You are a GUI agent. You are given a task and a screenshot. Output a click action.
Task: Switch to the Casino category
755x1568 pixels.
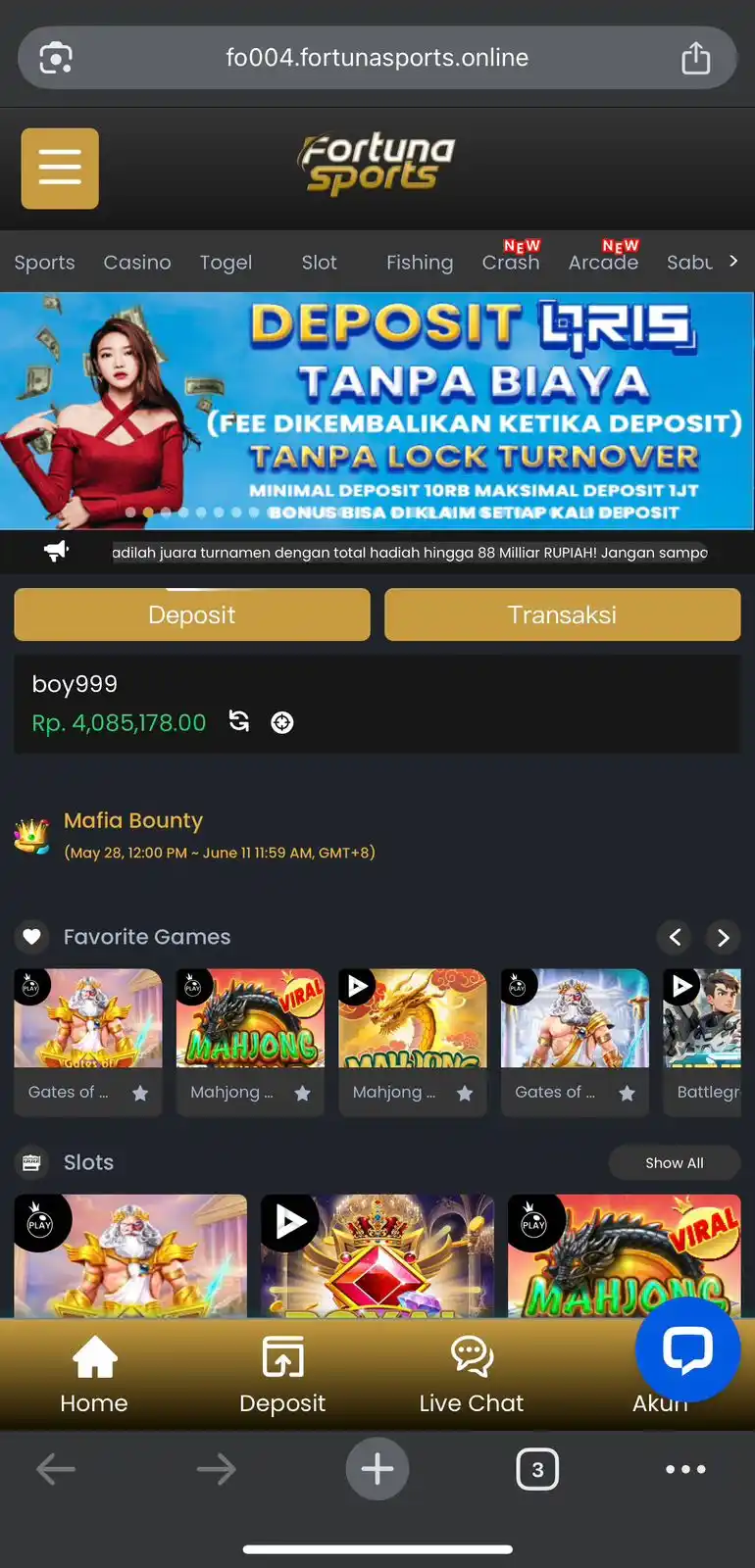(137, 263)
